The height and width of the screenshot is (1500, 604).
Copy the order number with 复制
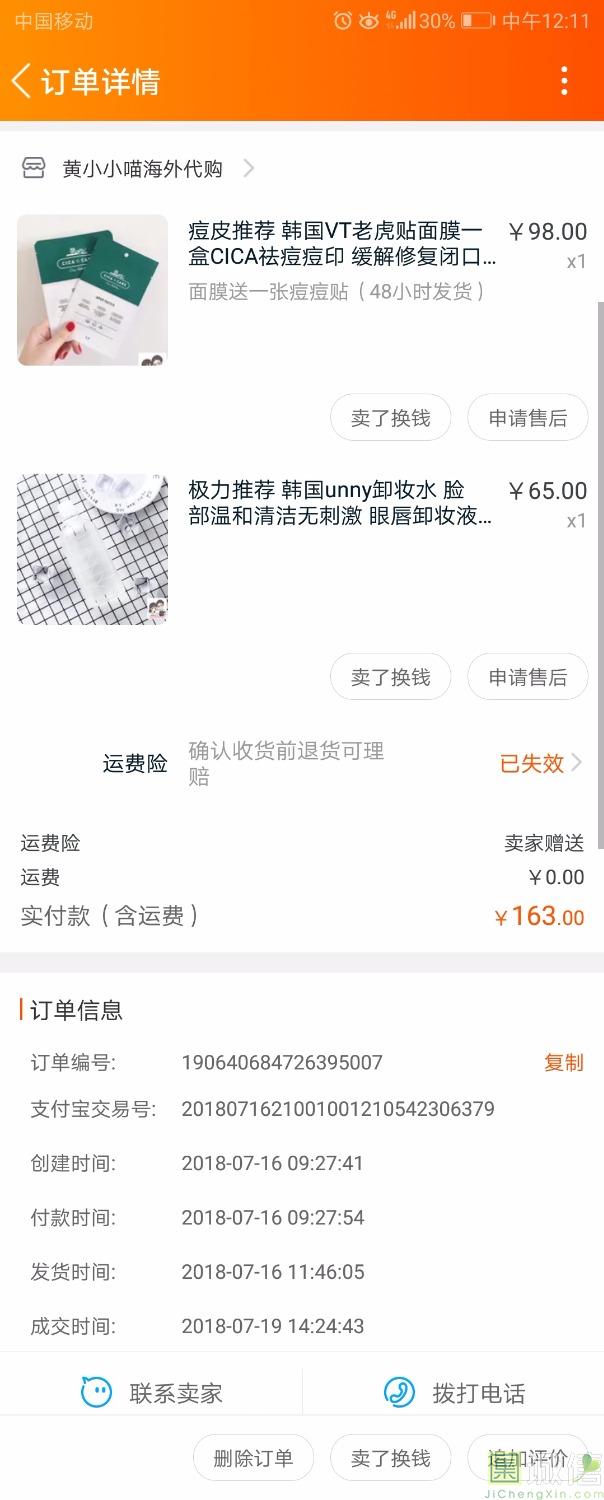(x=563, y=1062)
